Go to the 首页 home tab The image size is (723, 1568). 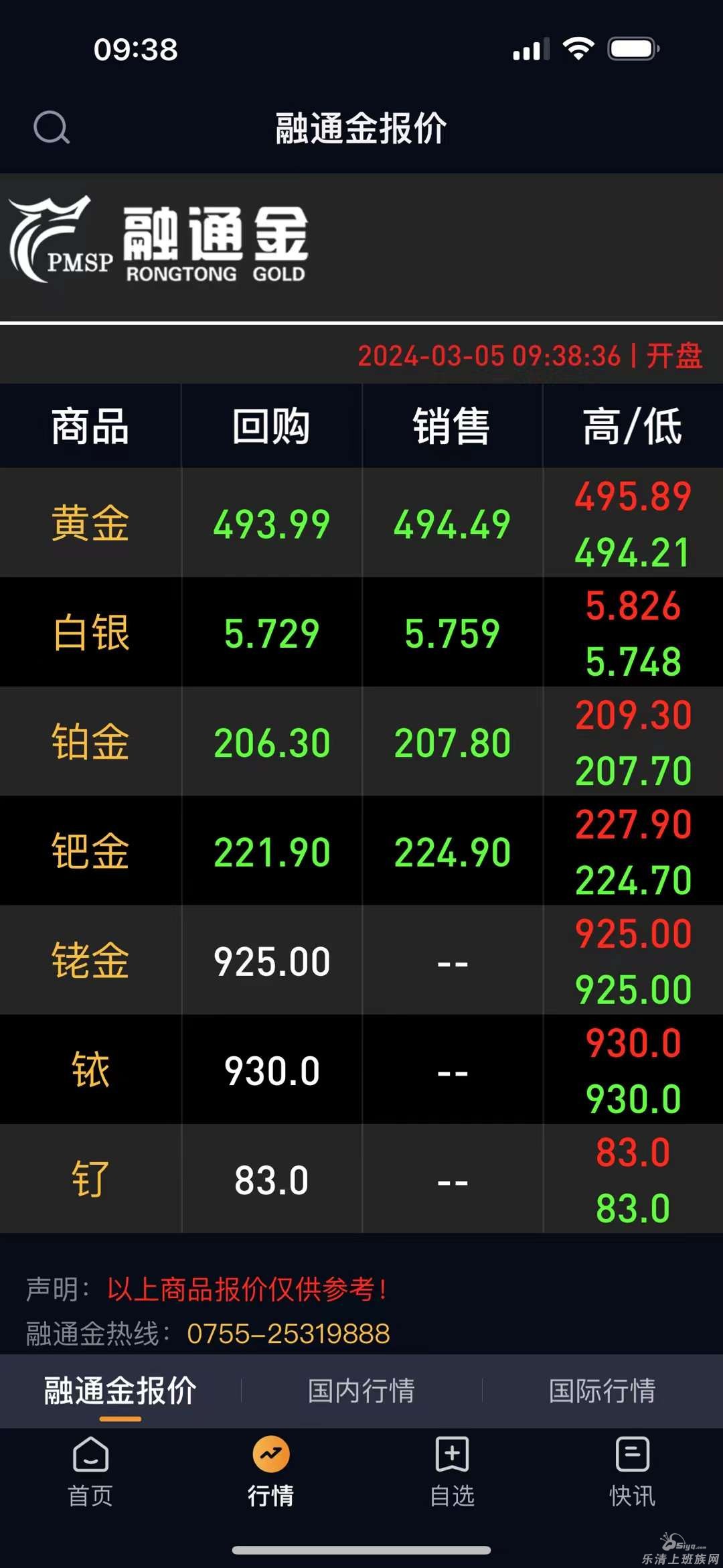coord(90,1472)
